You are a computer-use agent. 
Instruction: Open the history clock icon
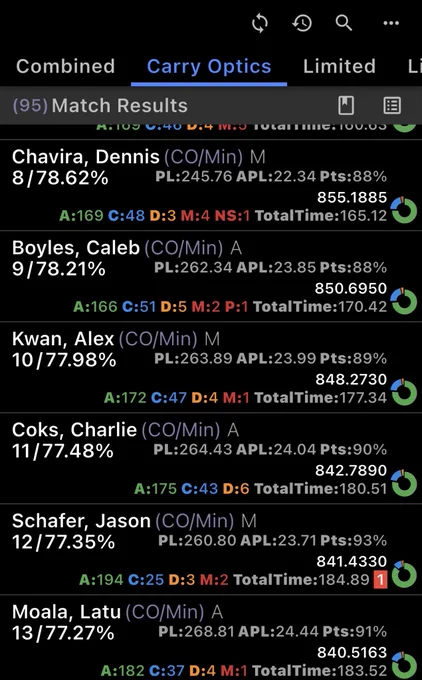pyautogui.click(x=302, y=23)
